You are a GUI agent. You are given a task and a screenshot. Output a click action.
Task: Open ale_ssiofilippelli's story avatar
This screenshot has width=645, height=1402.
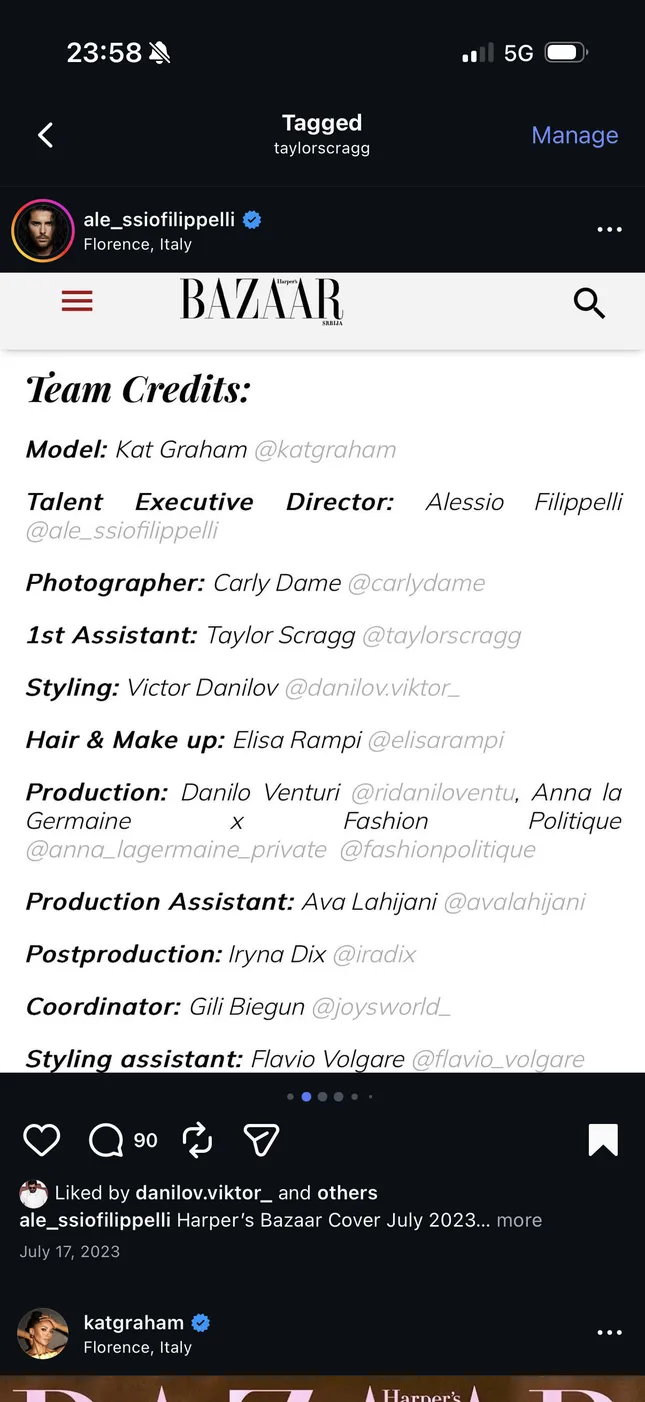[43, 230]
